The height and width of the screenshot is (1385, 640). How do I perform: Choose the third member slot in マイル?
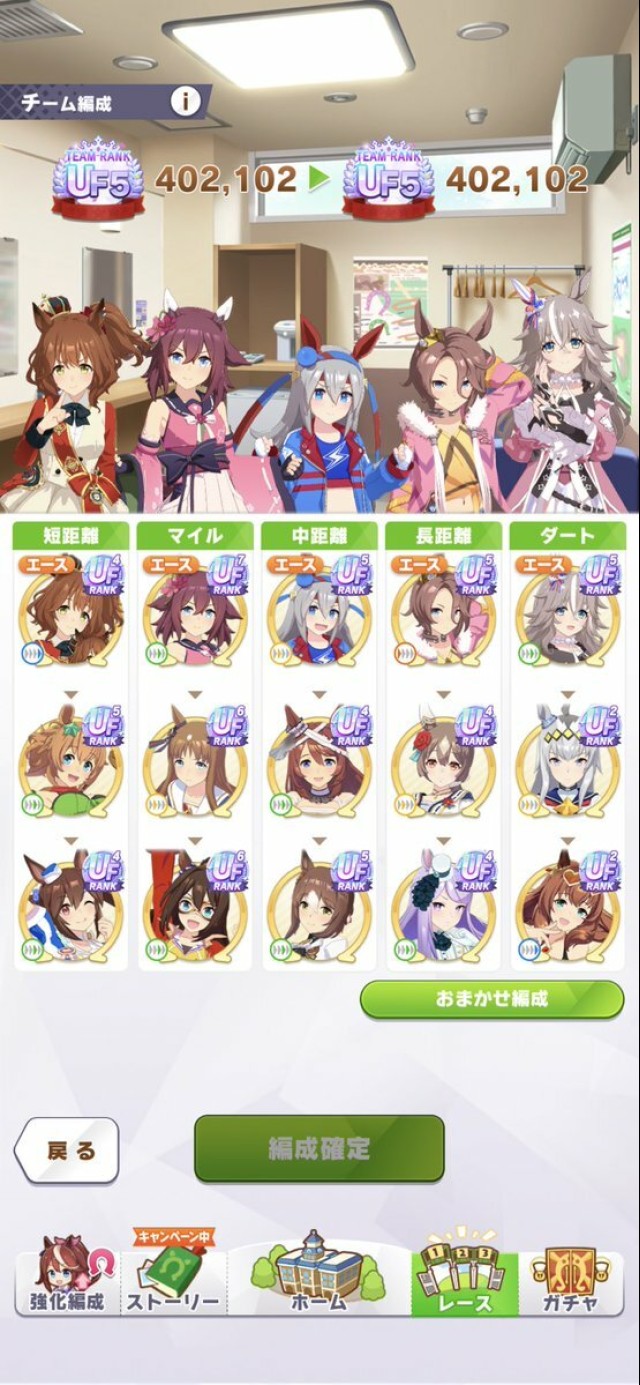194,907
